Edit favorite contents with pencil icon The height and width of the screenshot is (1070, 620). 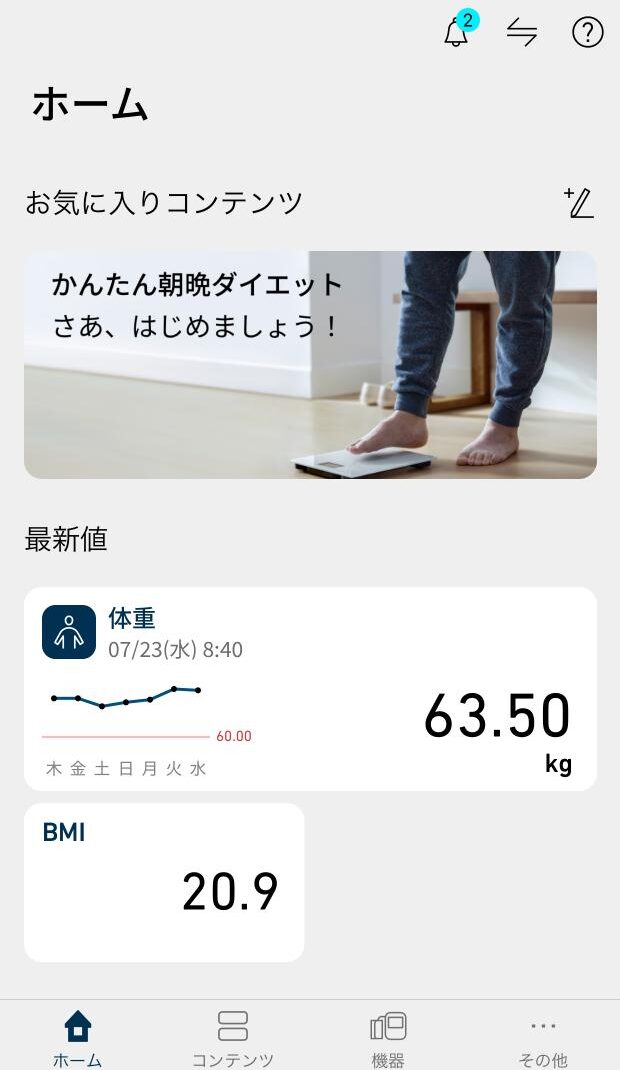pyautogui.click(x=579, y=203)
